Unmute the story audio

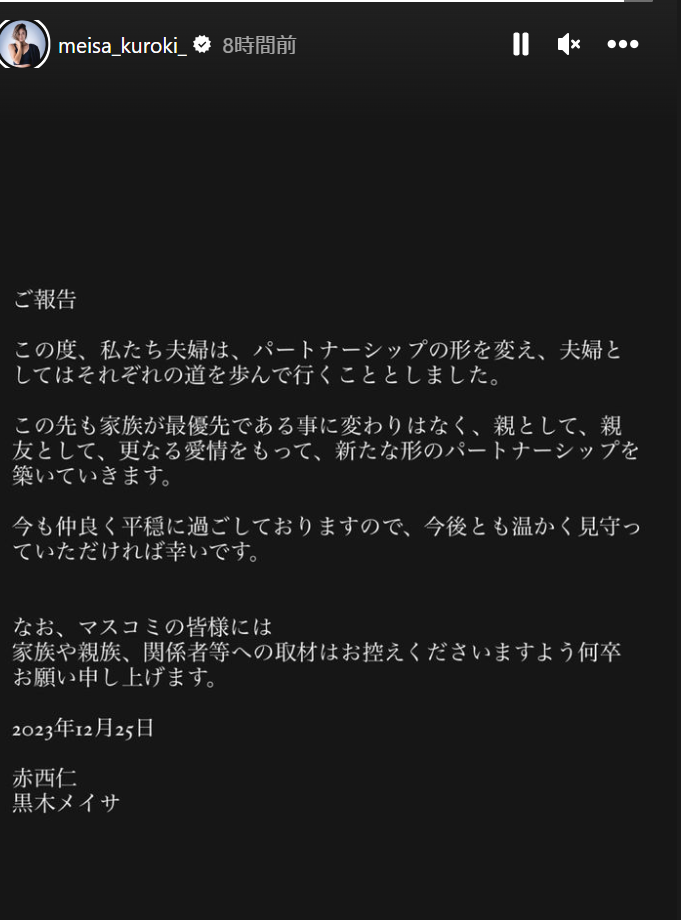569,44
